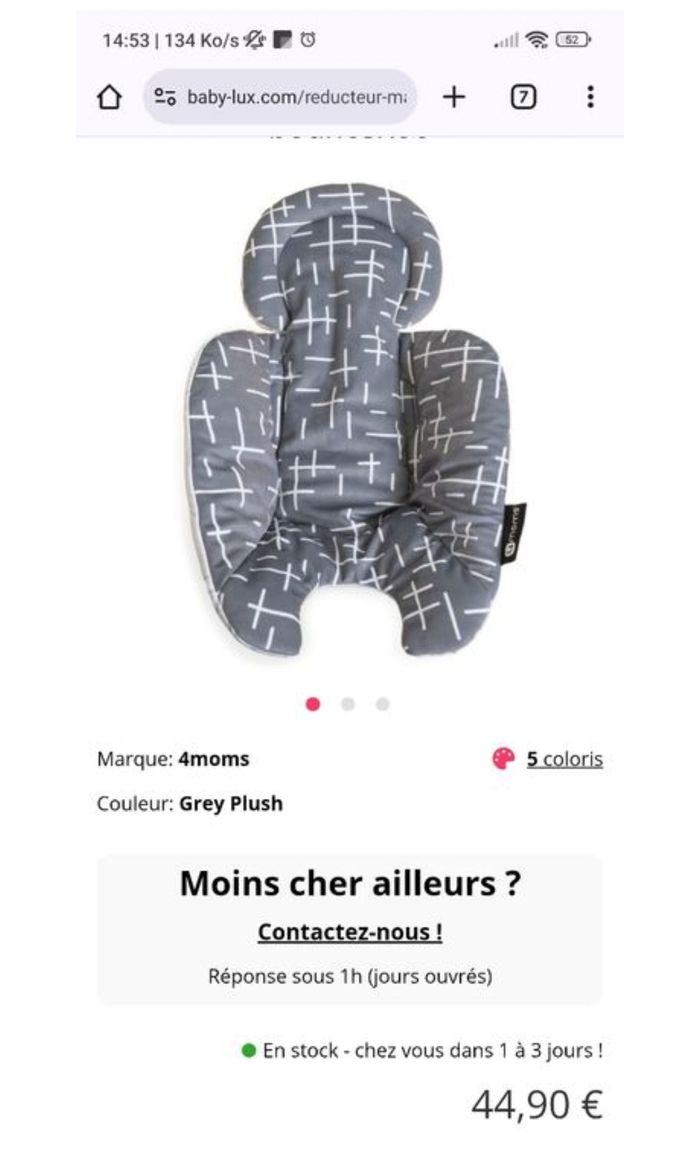The image size is (700, 1153).
Task: Open the browser overflow menu
Action: [x=590, y=97]
